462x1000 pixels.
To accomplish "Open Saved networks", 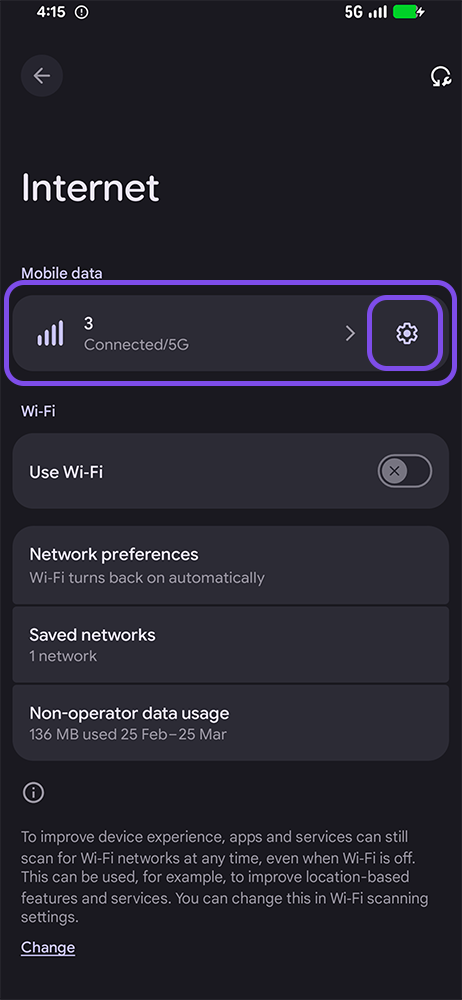I will click(231, 644).
